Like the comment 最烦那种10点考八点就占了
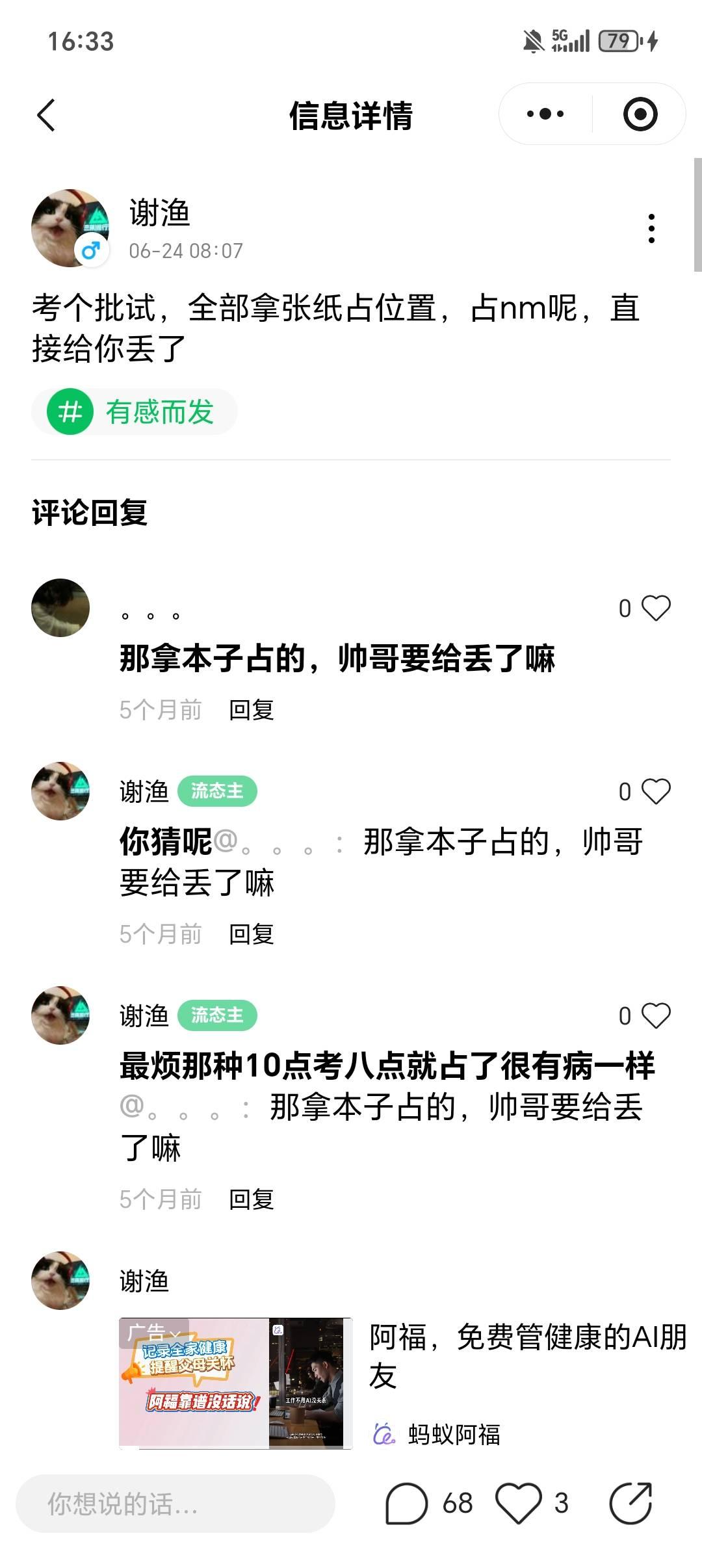 (655, 1016)
